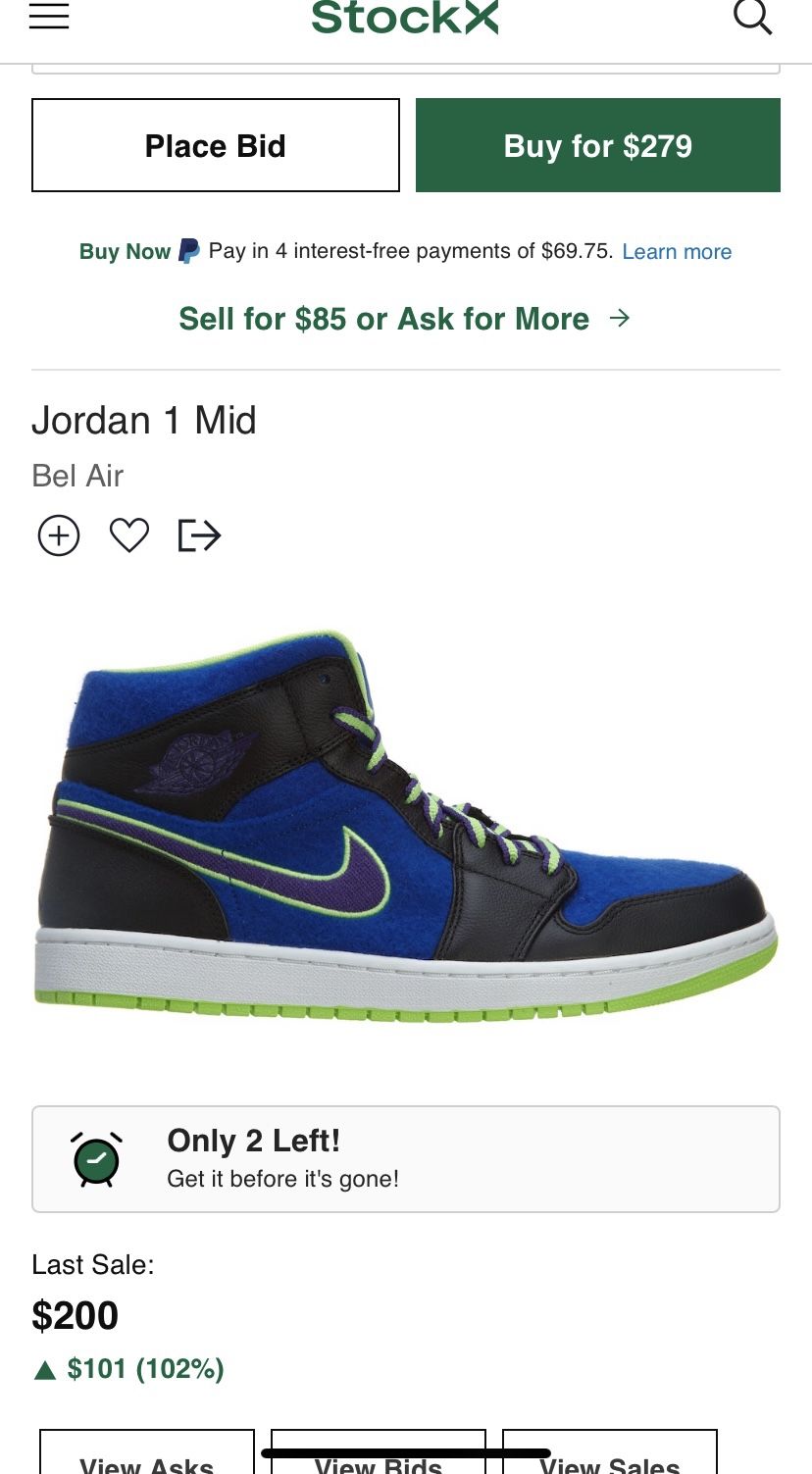Buy the shoe for $279

click(x=598, y=145)
